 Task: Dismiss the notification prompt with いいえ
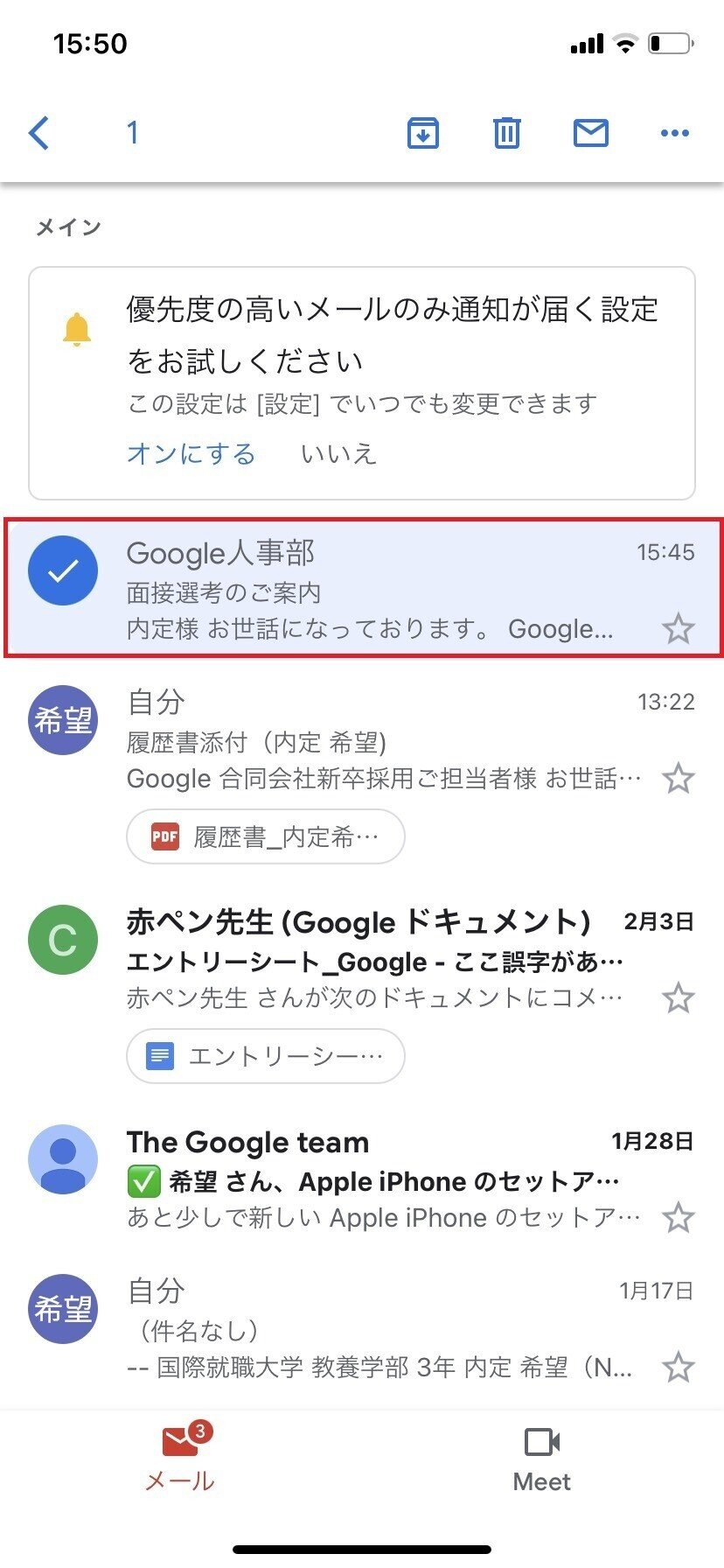coord(339,454)
